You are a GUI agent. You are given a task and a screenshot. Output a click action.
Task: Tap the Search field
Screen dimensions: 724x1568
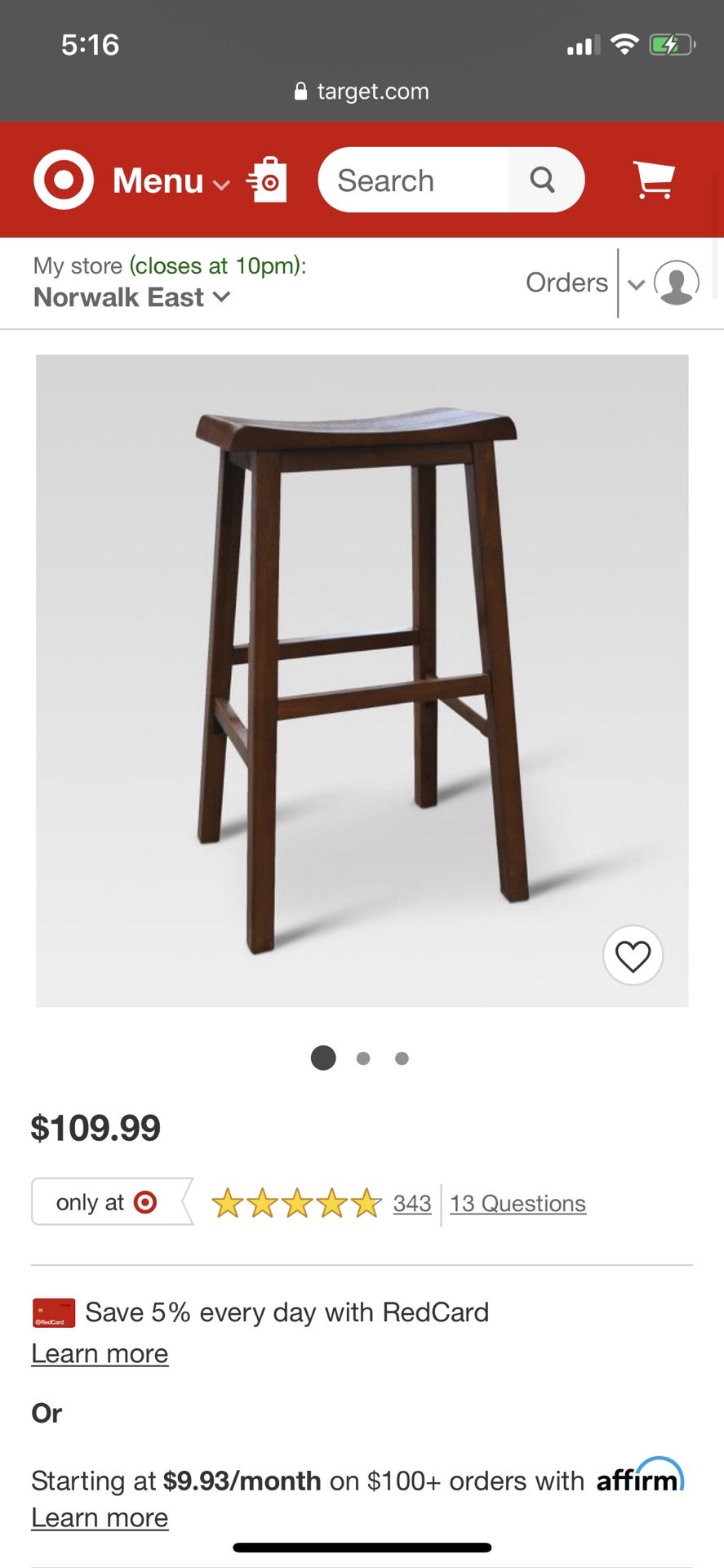(x=412, y=180)
